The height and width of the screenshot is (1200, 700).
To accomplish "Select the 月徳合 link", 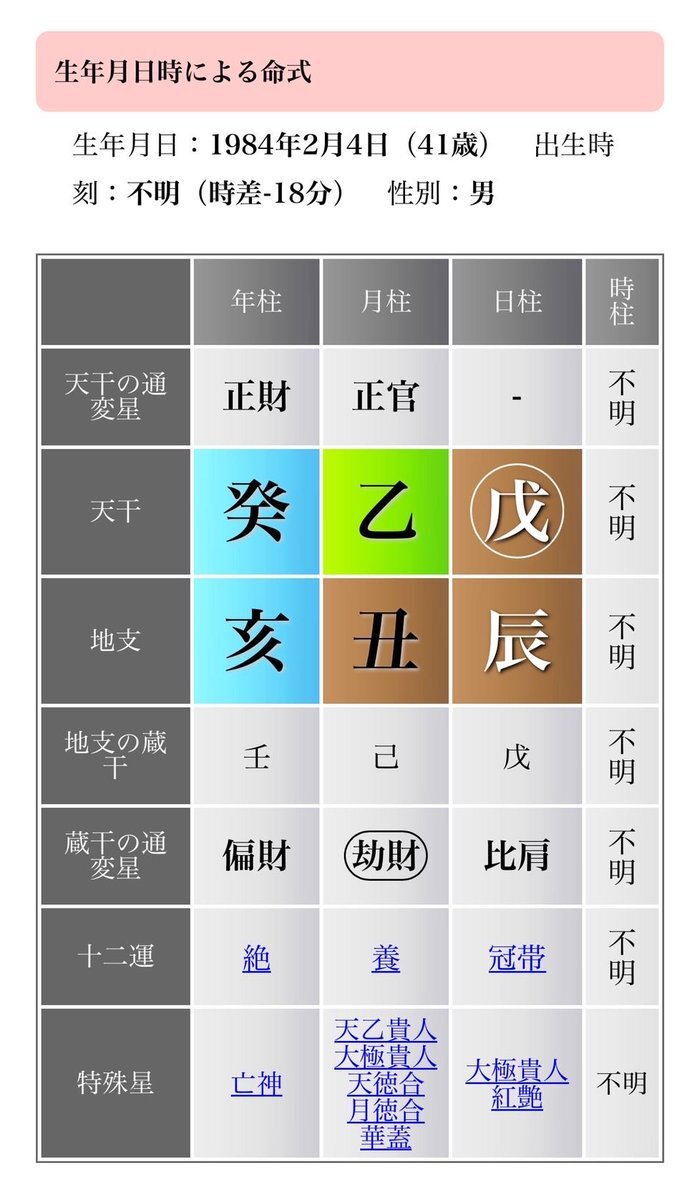I will (x=386, y=1111).
